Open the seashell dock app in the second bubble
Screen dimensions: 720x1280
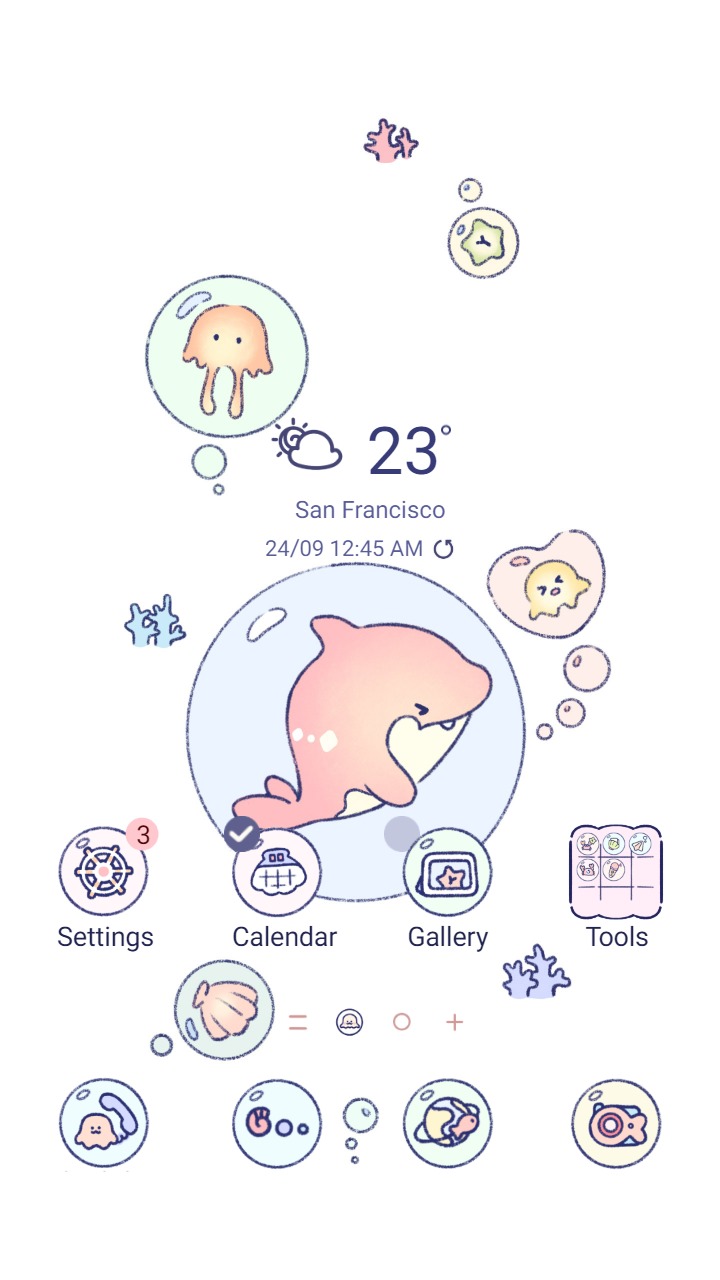point(275,1122)
